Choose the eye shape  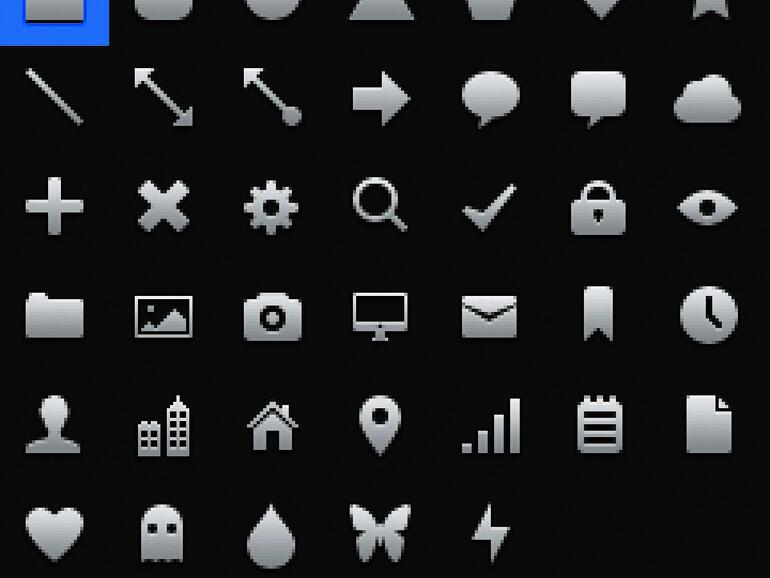point(707,208)
